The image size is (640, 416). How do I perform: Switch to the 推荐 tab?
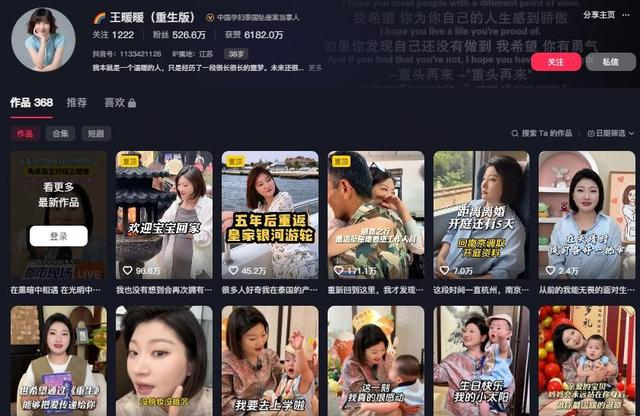tap(77, 102)
